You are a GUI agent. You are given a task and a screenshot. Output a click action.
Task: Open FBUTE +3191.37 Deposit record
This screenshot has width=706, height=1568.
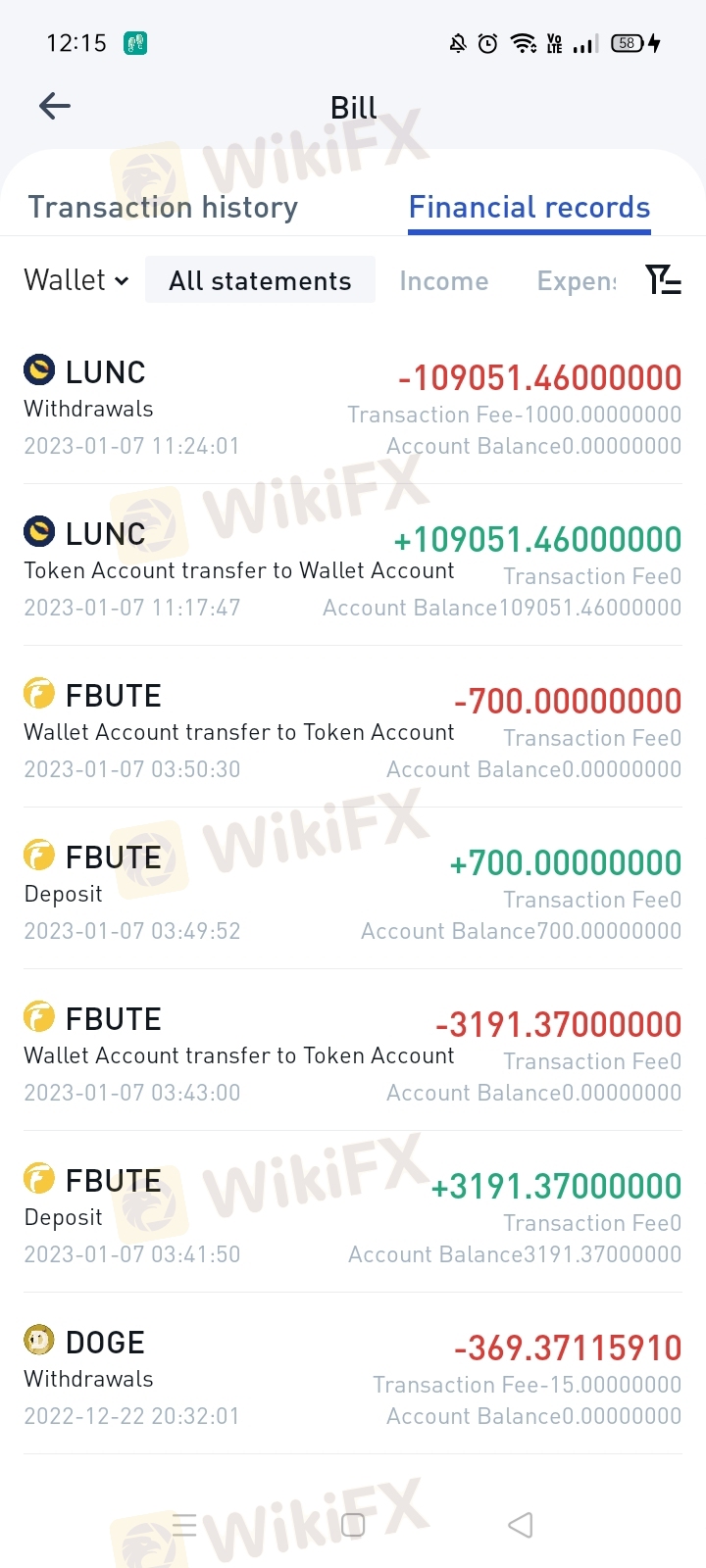[x=353, y=1216]
